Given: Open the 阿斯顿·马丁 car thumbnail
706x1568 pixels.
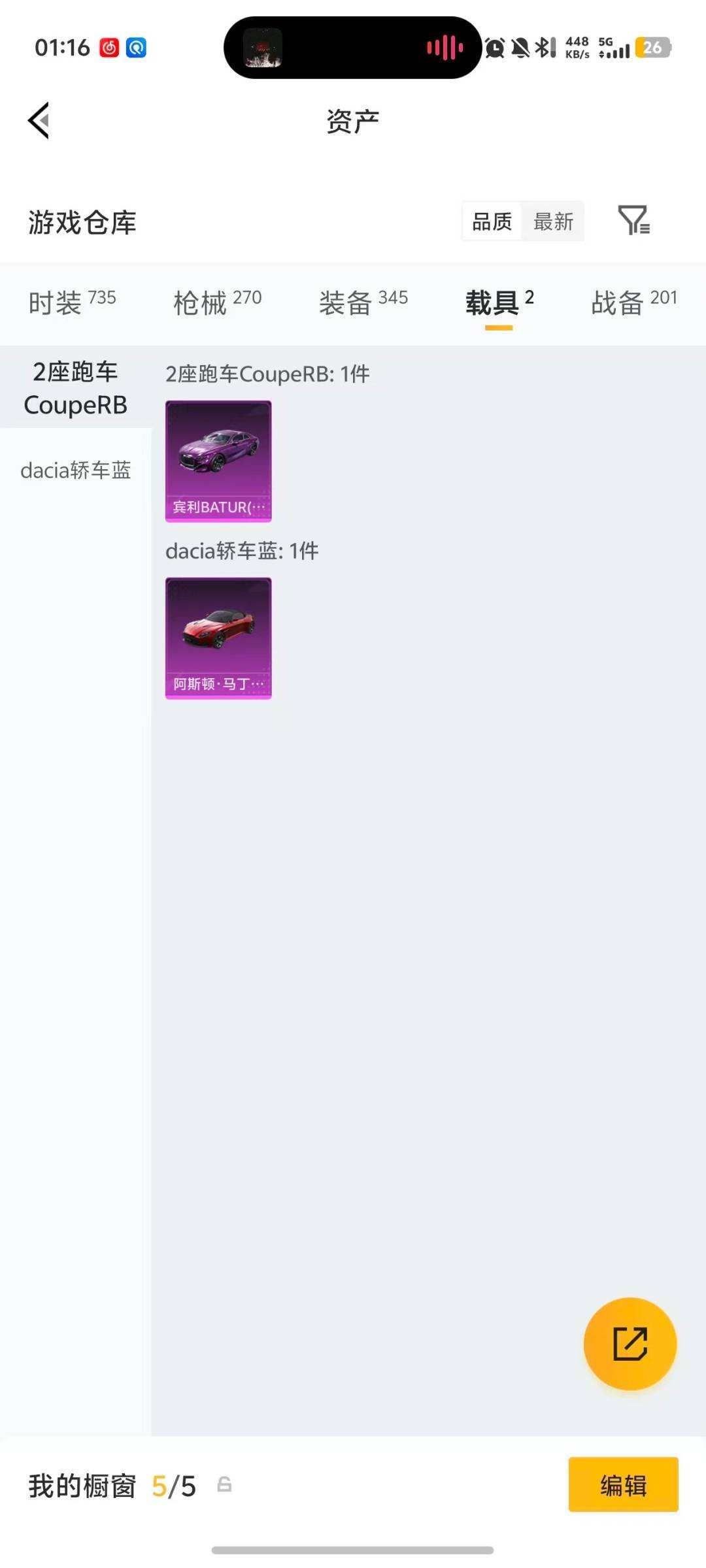Looking at the screenshot, I should [218, 637].
